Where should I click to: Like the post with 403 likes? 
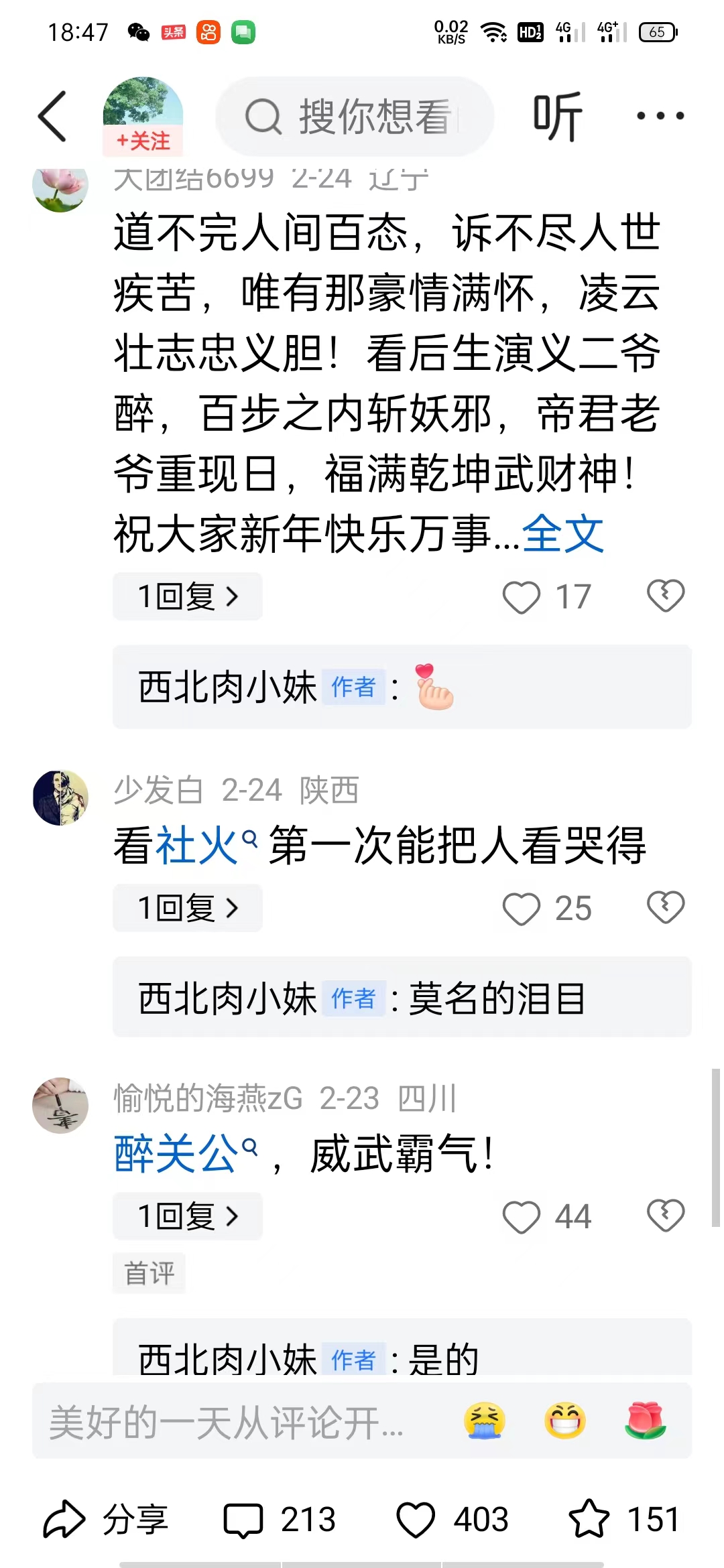point(416,1520)
